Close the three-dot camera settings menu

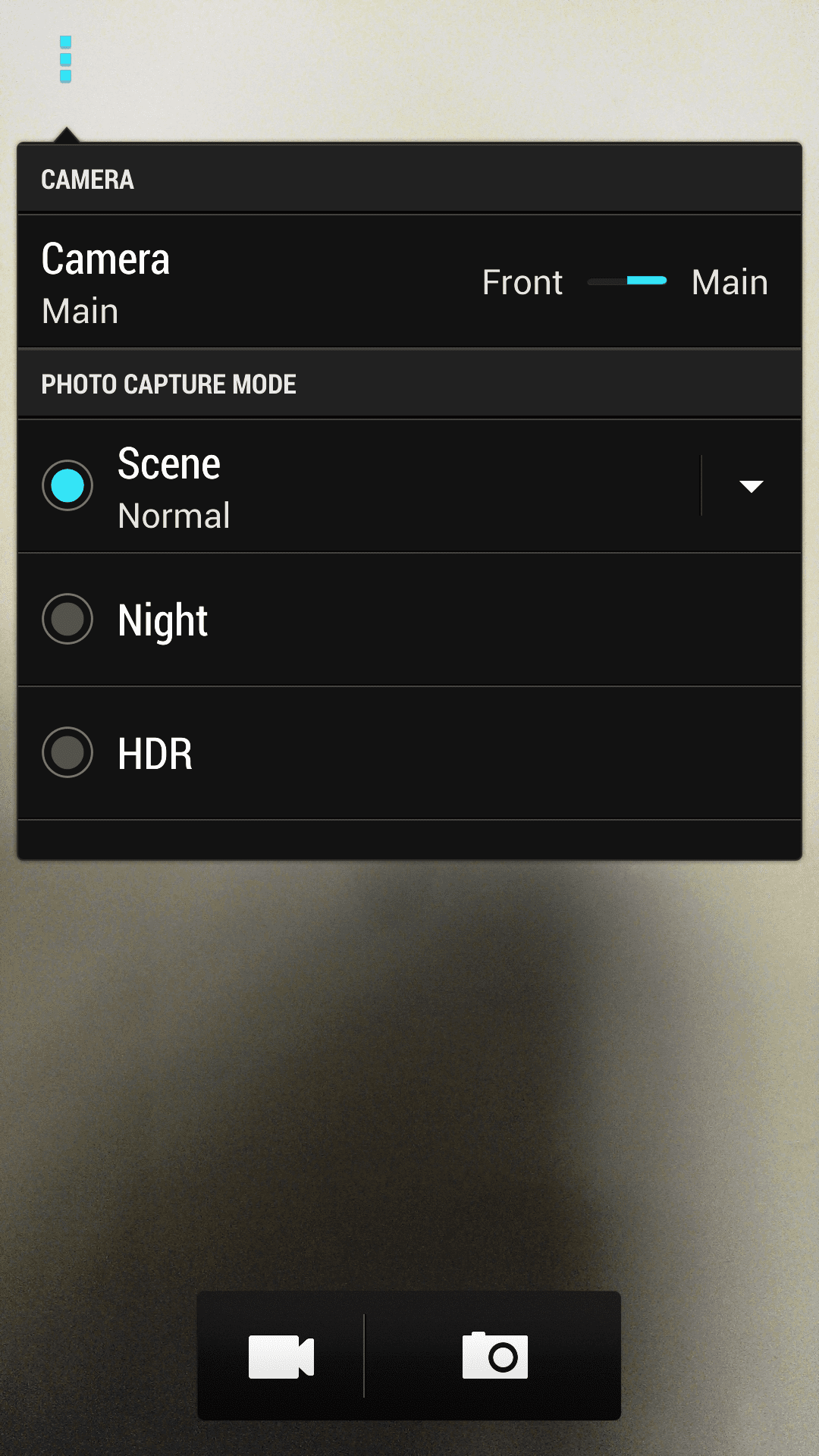[x=65, y=59]
